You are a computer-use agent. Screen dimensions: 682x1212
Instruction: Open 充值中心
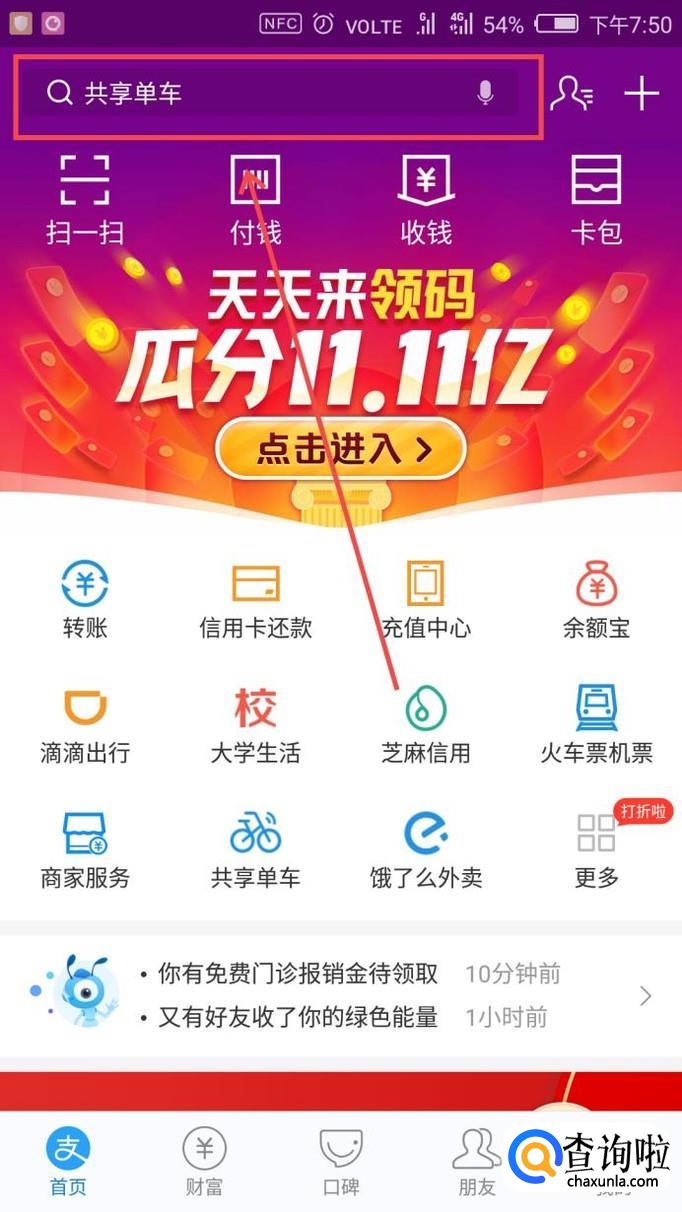pyautogui.click(x=426, y=598)
